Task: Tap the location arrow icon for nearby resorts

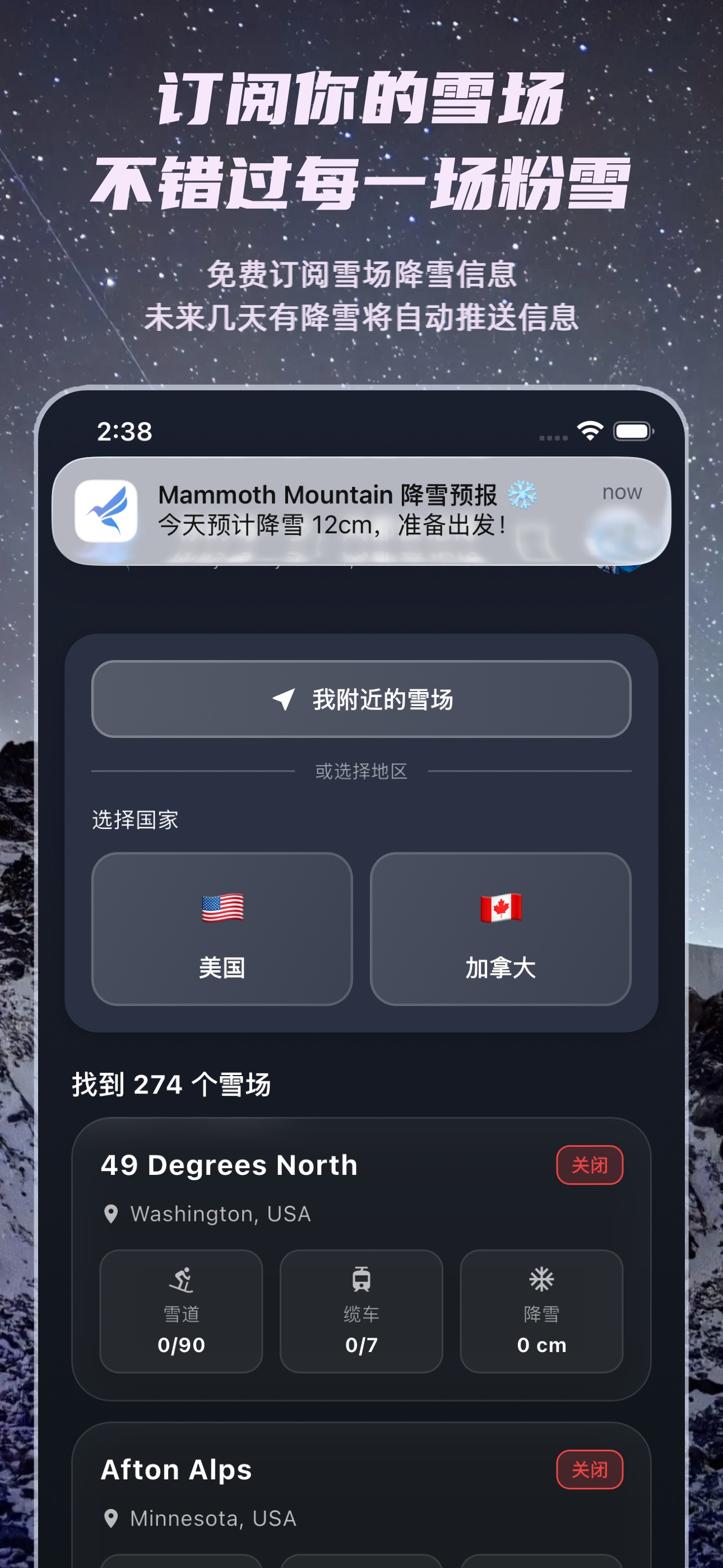Action: 284,700
